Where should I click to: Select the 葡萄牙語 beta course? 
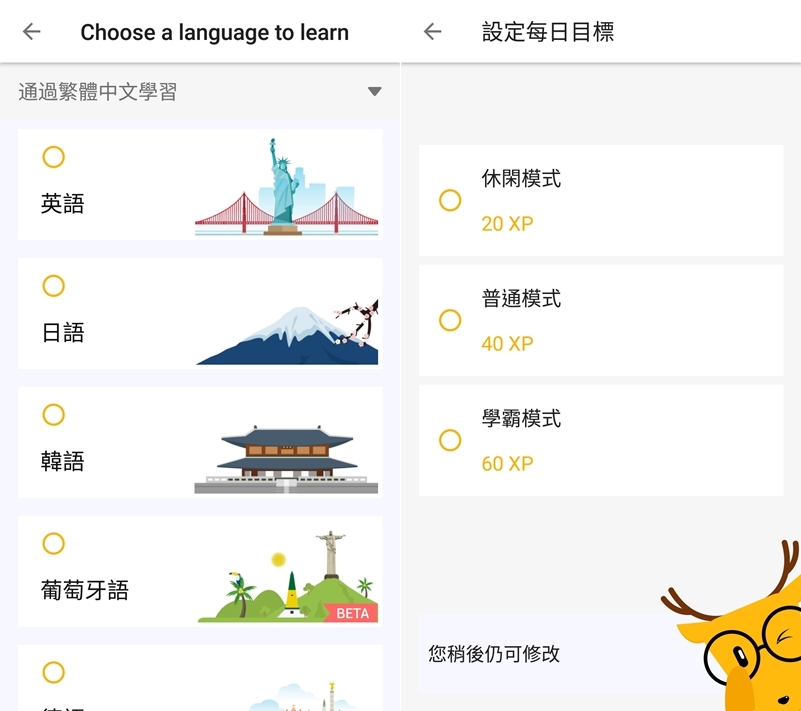click(54, 544)
